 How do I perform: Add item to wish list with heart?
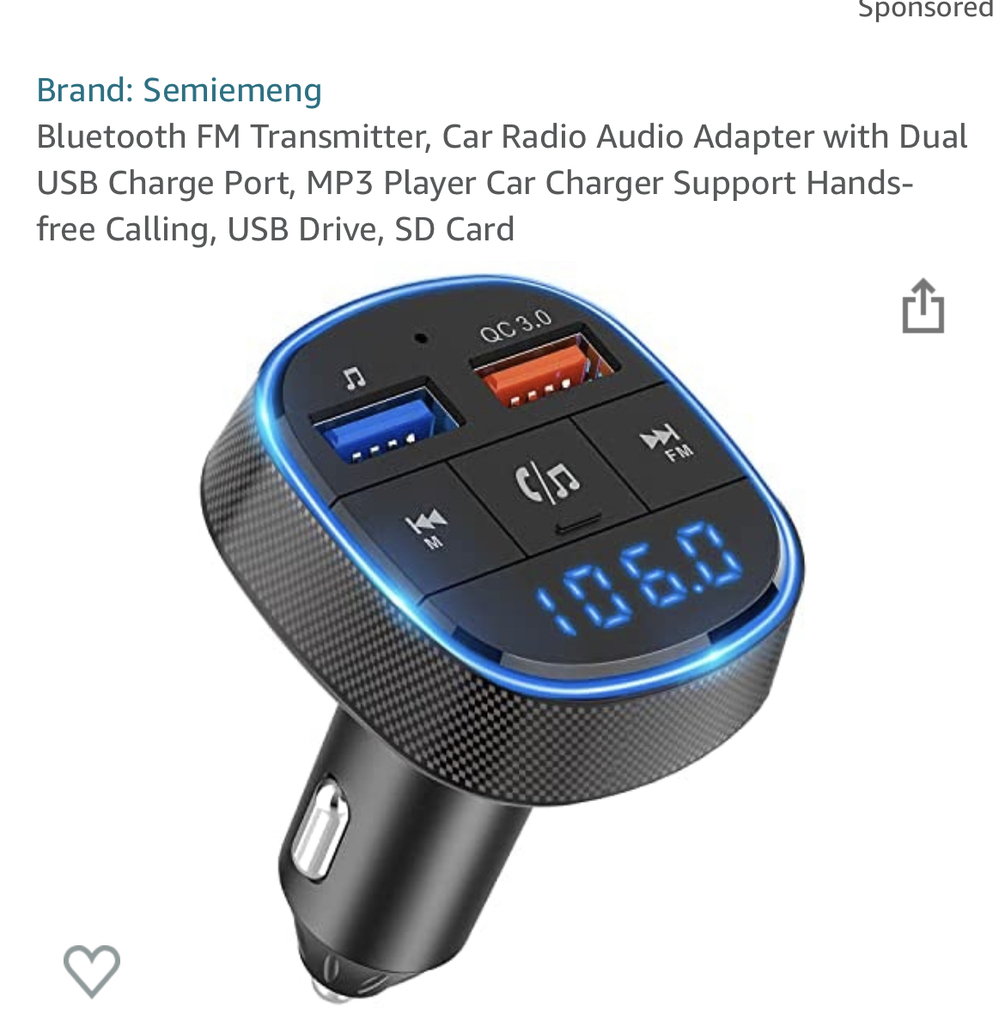[91, 969]
